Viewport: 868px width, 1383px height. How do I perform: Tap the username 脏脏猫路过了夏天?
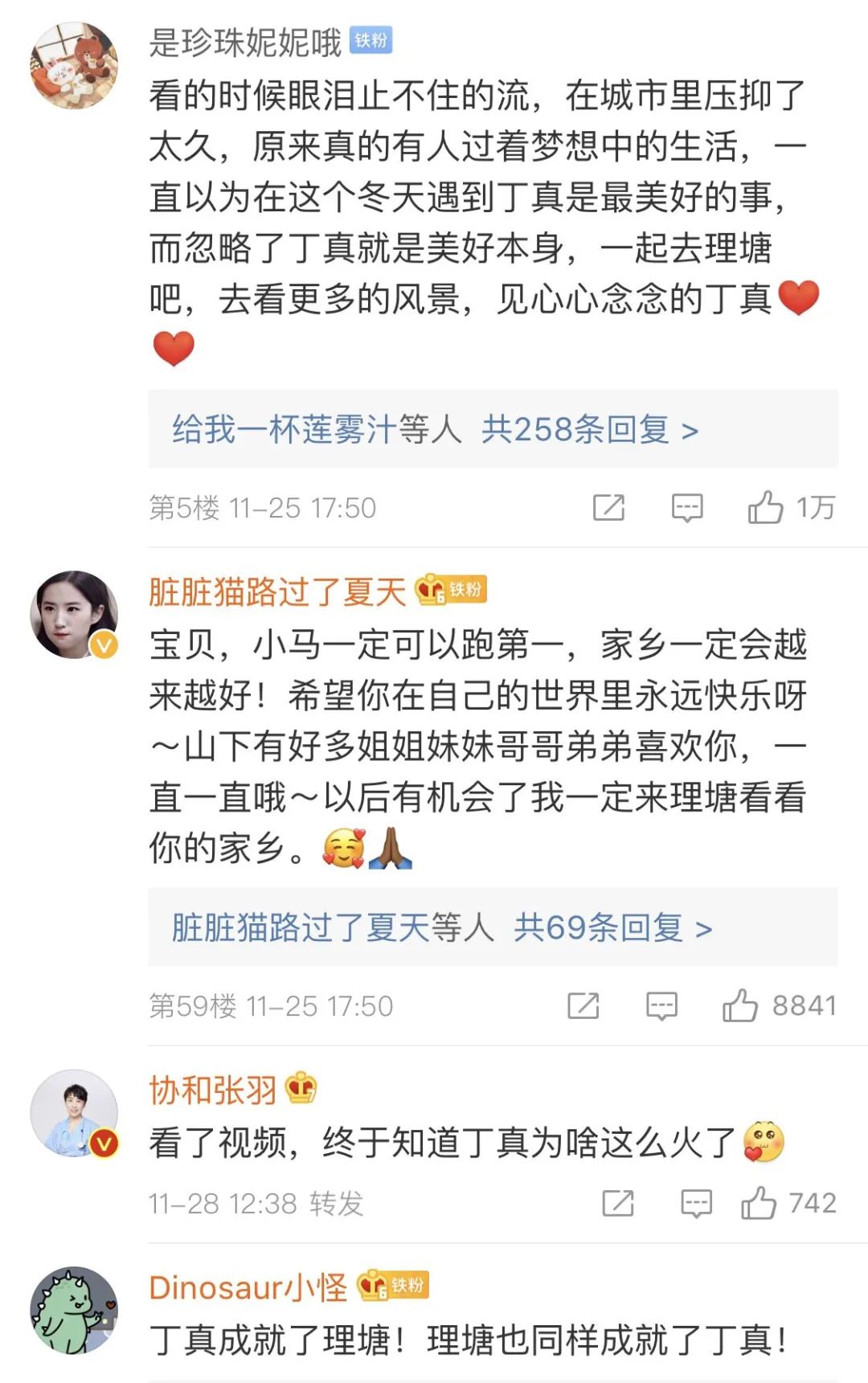click(x=277, y=592)
